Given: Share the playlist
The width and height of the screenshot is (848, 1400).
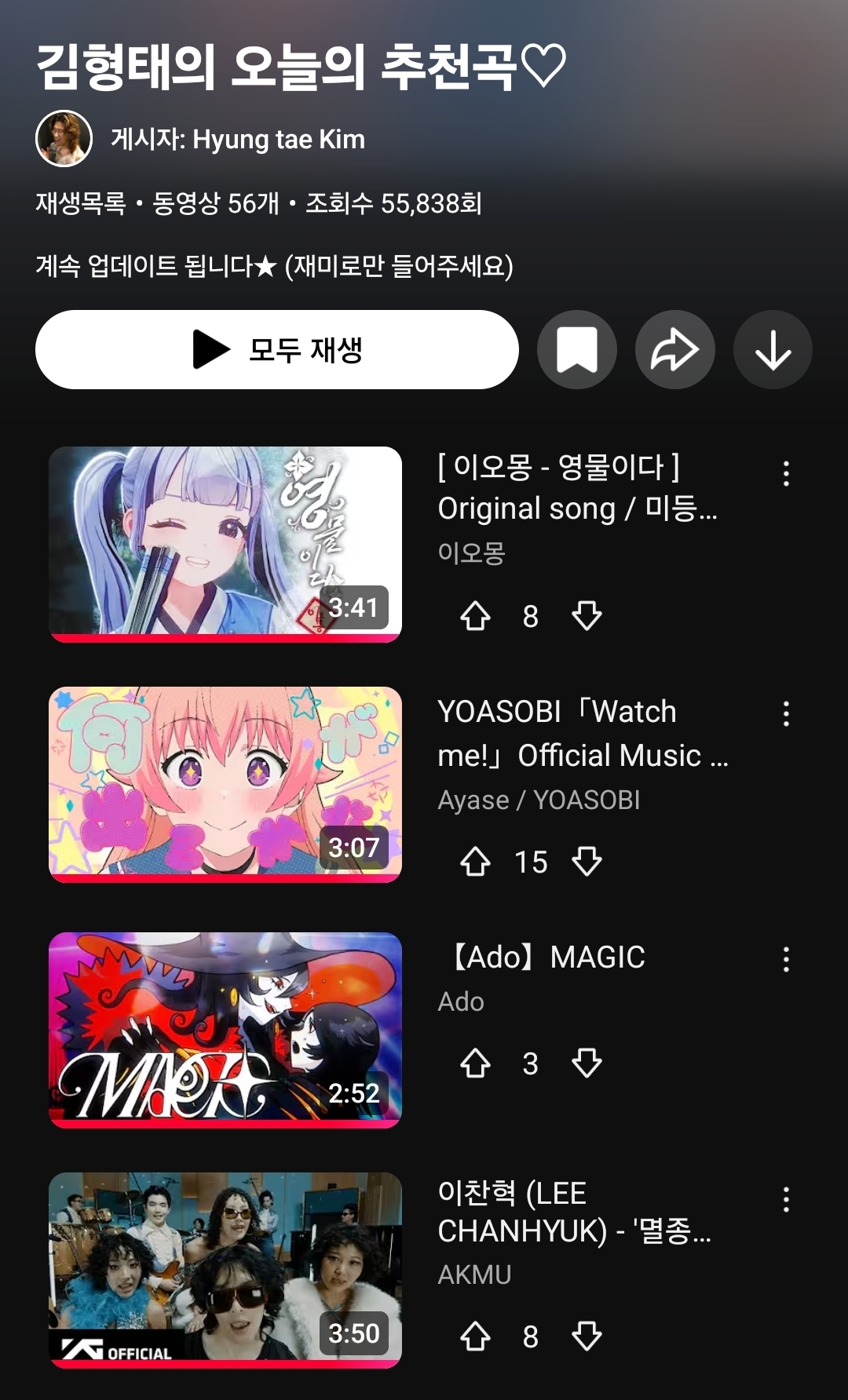Looking at the screenshot, I should click(674, 350).
